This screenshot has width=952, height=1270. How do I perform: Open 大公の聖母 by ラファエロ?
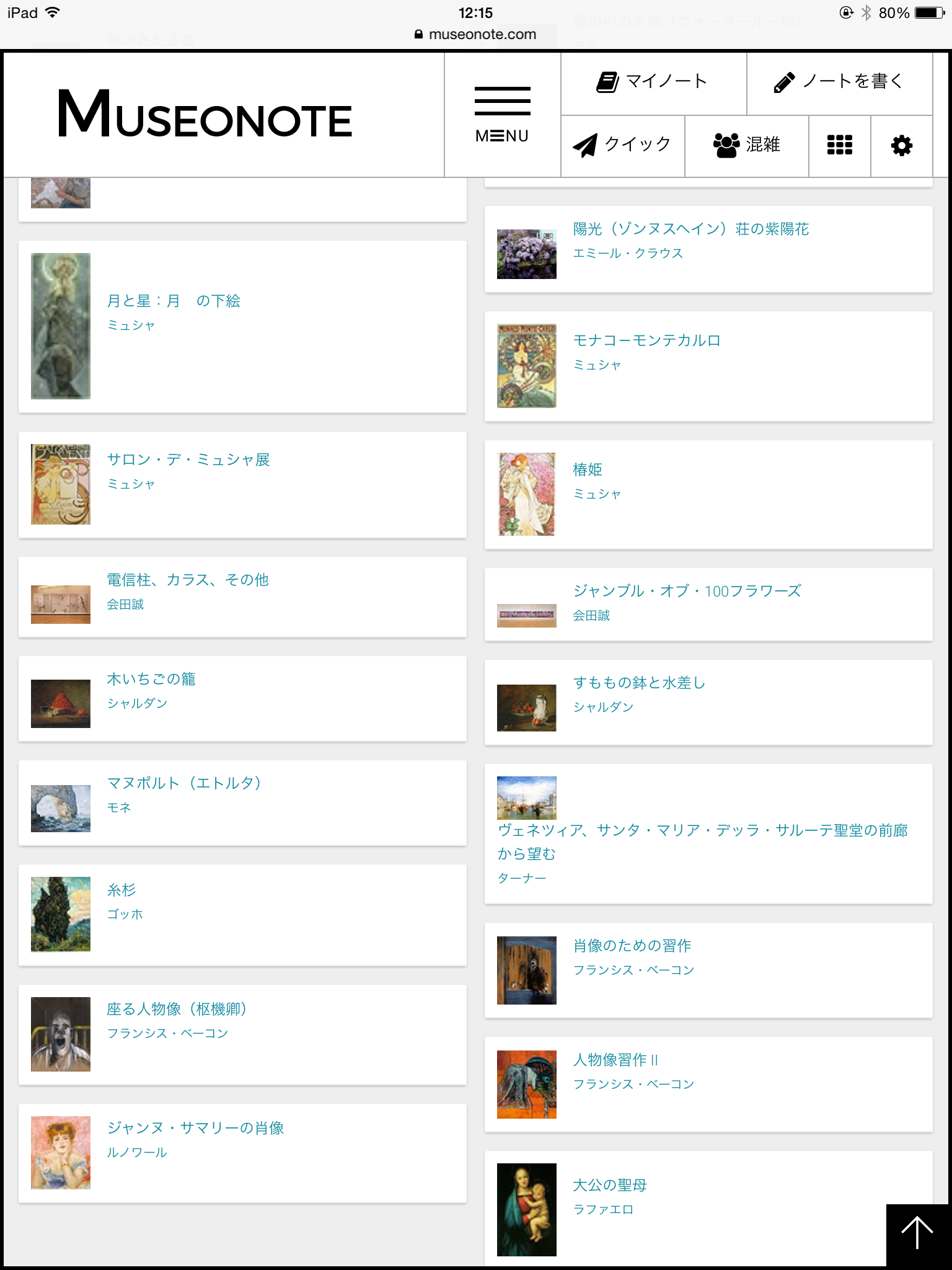click(610, 1186)
